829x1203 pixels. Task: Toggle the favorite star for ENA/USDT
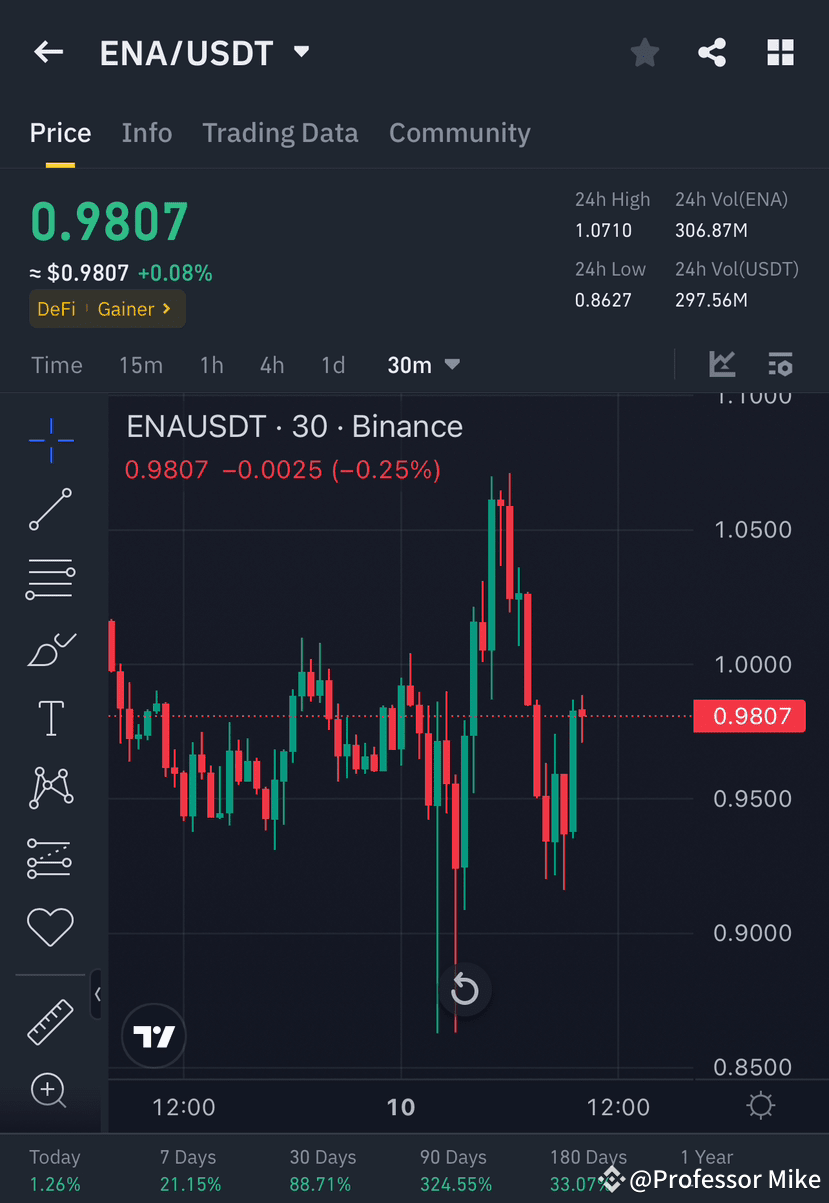(x=644, y=52)
